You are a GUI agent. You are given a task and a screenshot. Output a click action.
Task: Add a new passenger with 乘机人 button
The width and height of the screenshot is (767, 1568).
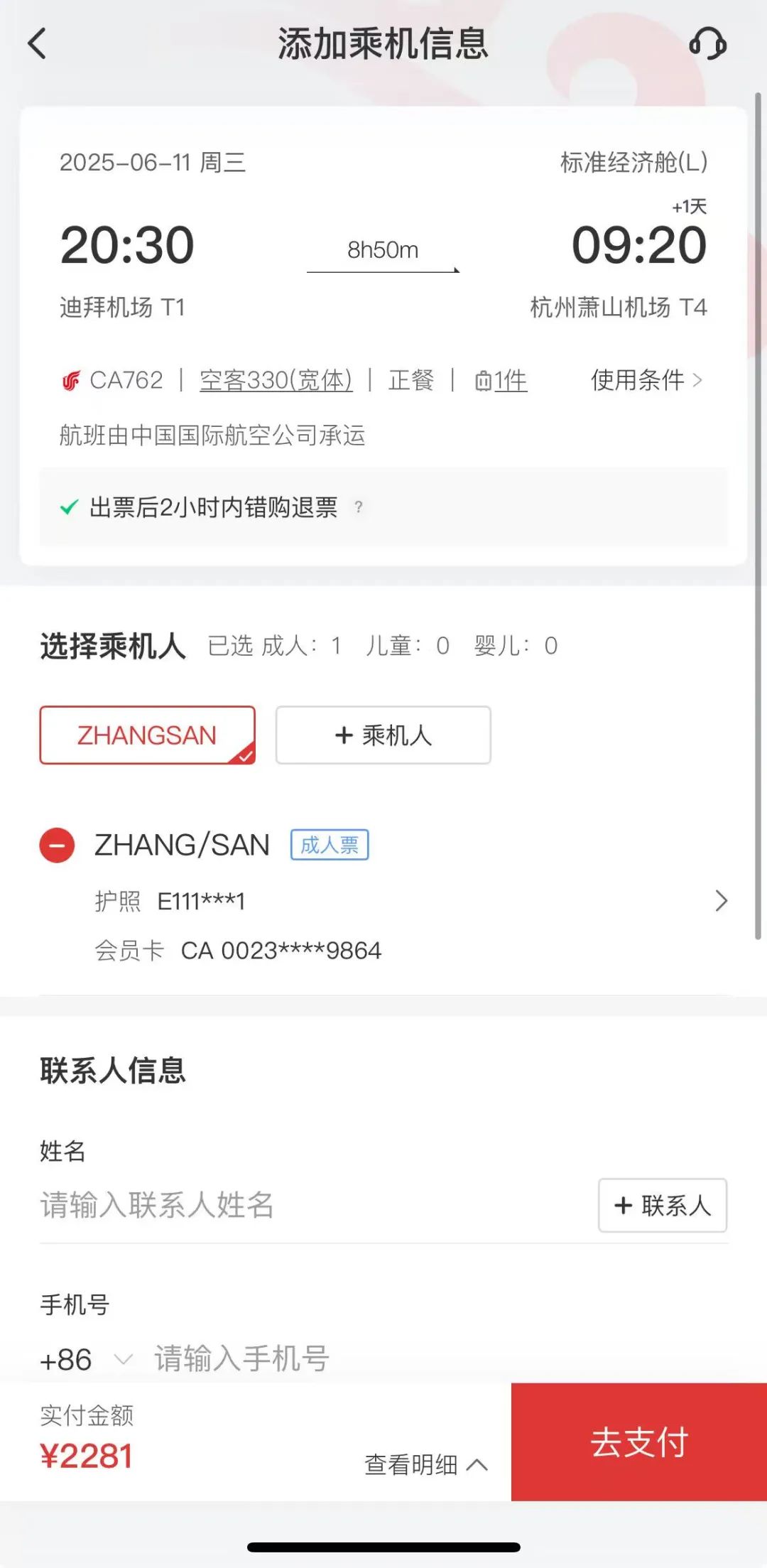click(383, 735)
